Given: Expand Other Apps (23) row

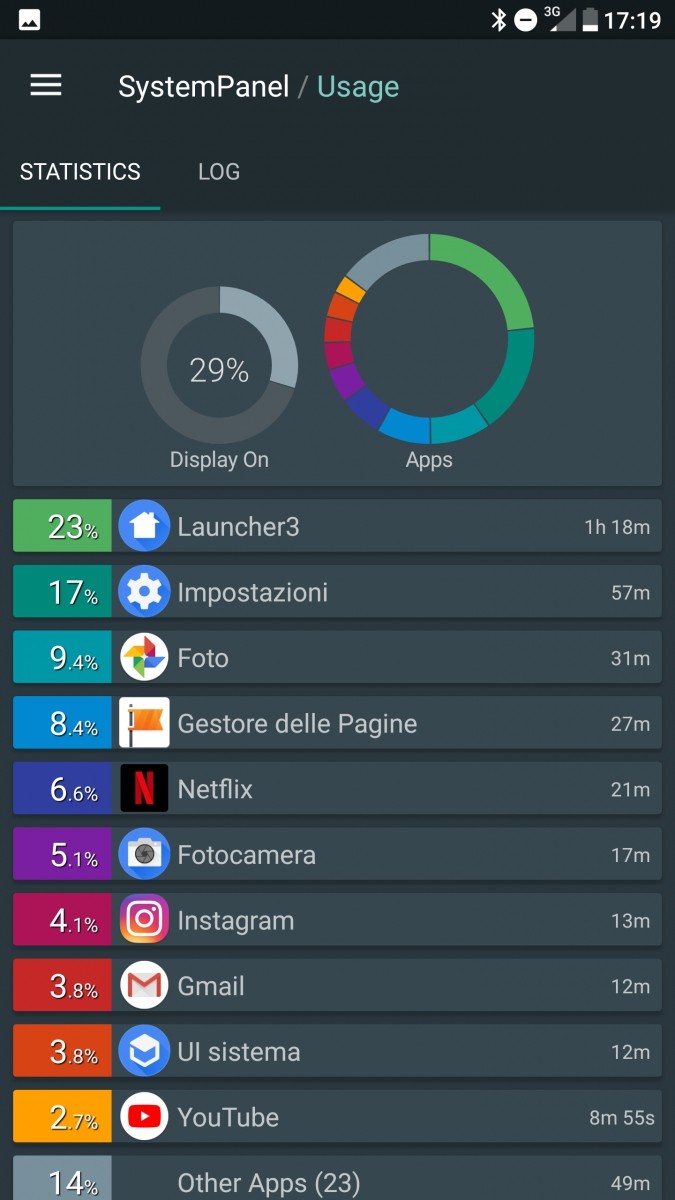Looking at the screenshot, I should pos(337,1182).
